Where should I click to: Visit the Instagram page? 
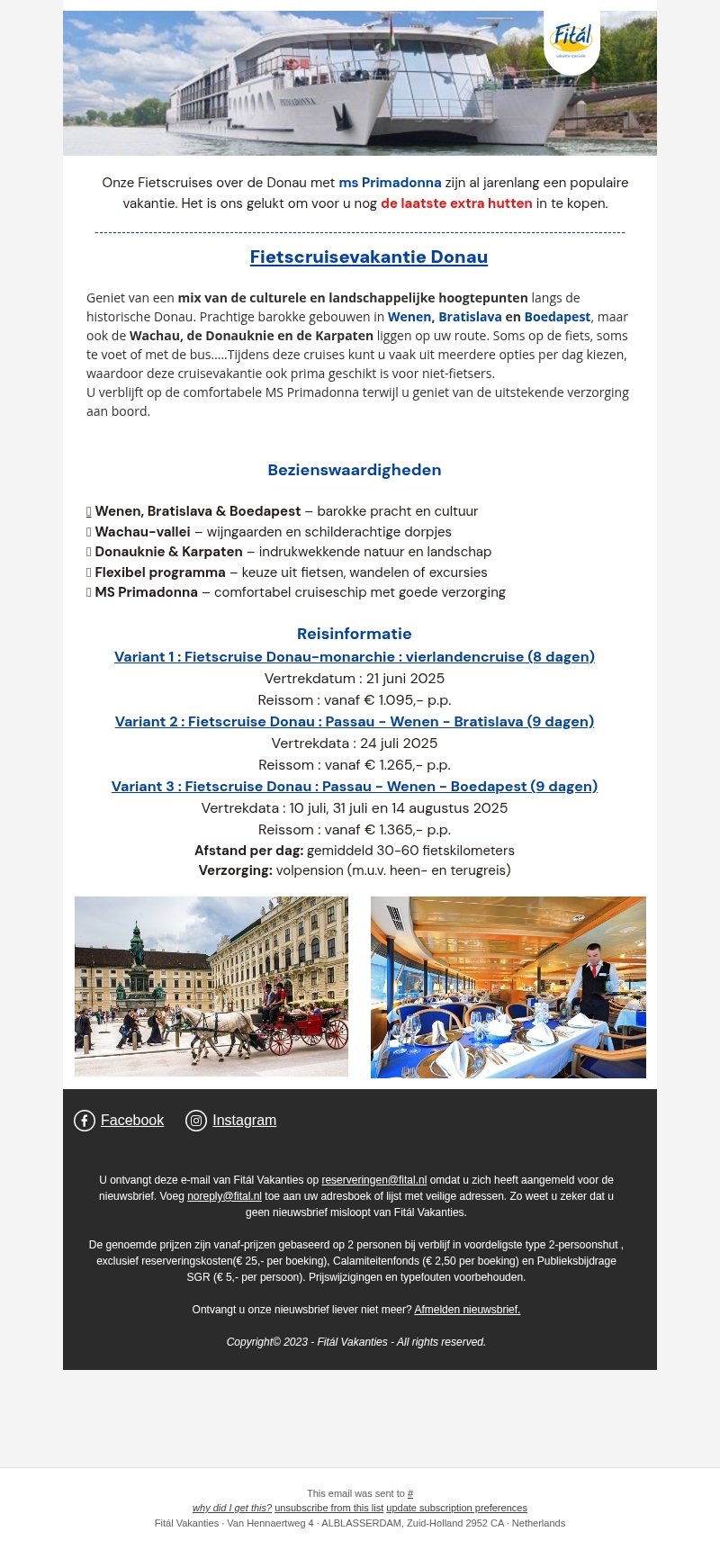[x=244, y=1121]
